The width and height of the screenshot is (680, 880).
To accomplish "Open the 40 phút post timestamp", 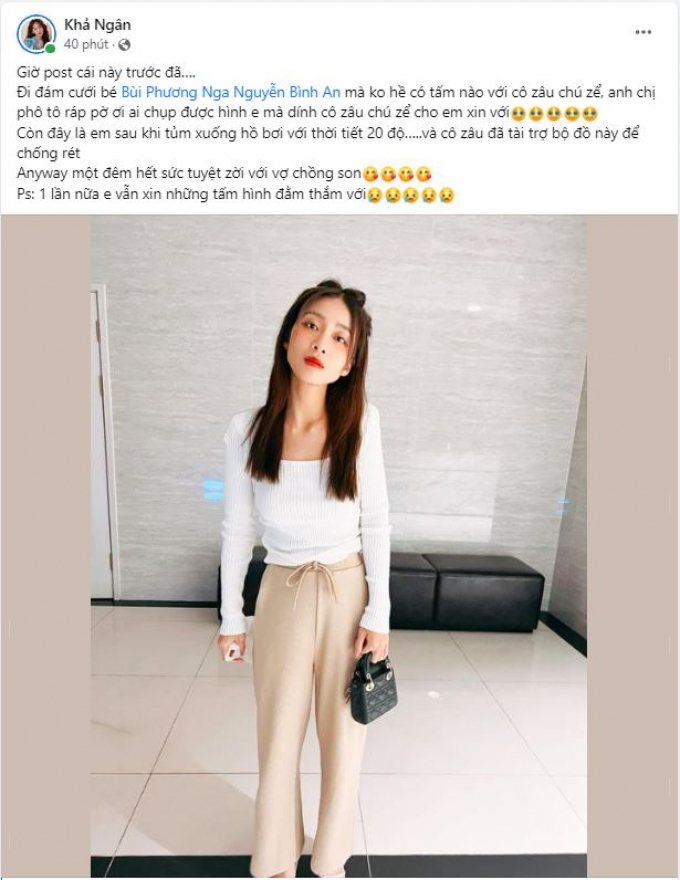I will (x=86, y=45).
